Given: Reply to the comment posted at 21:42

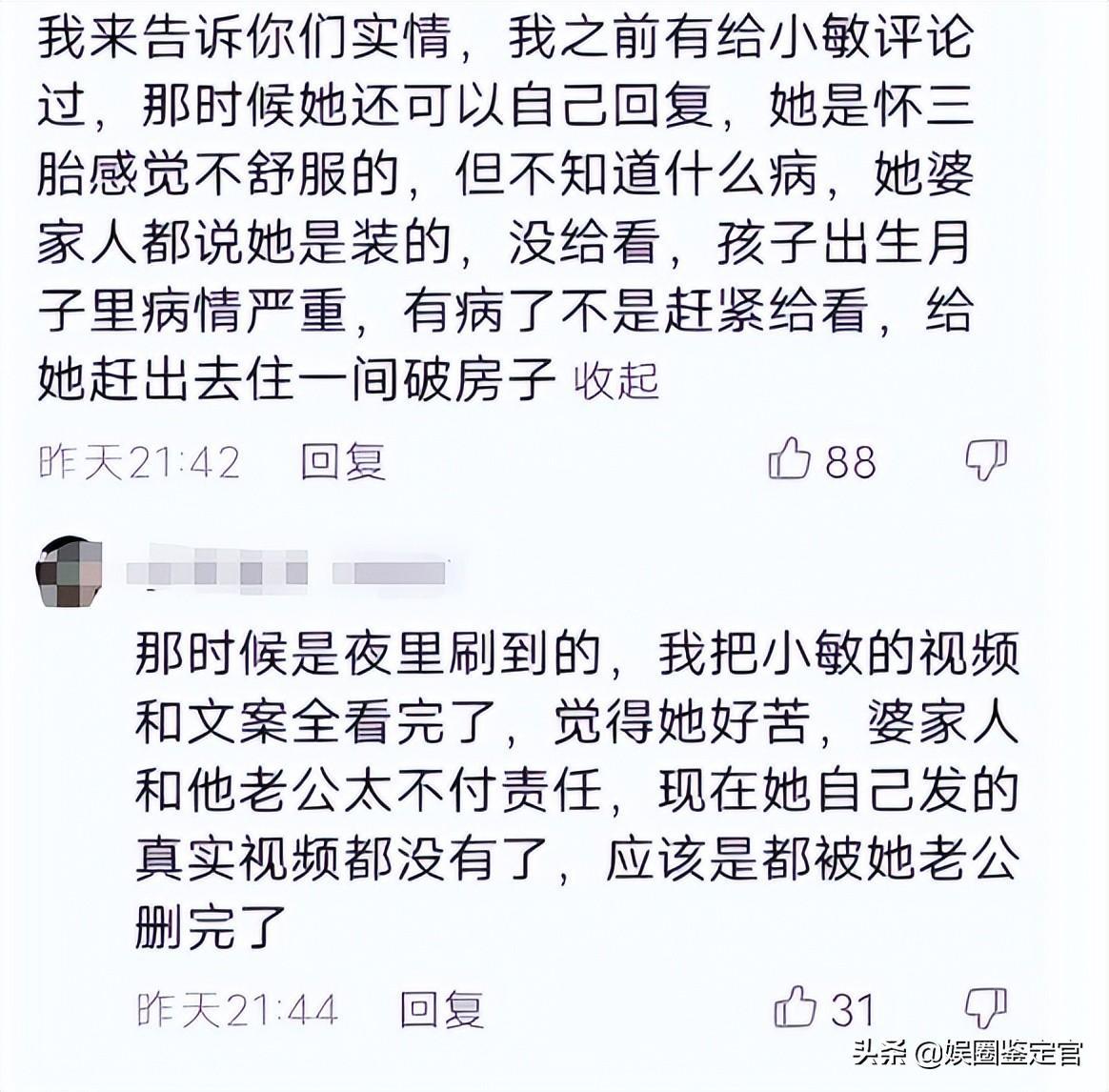Looking at the screenshot, I should pyautogui.click(x=343, y=462).
